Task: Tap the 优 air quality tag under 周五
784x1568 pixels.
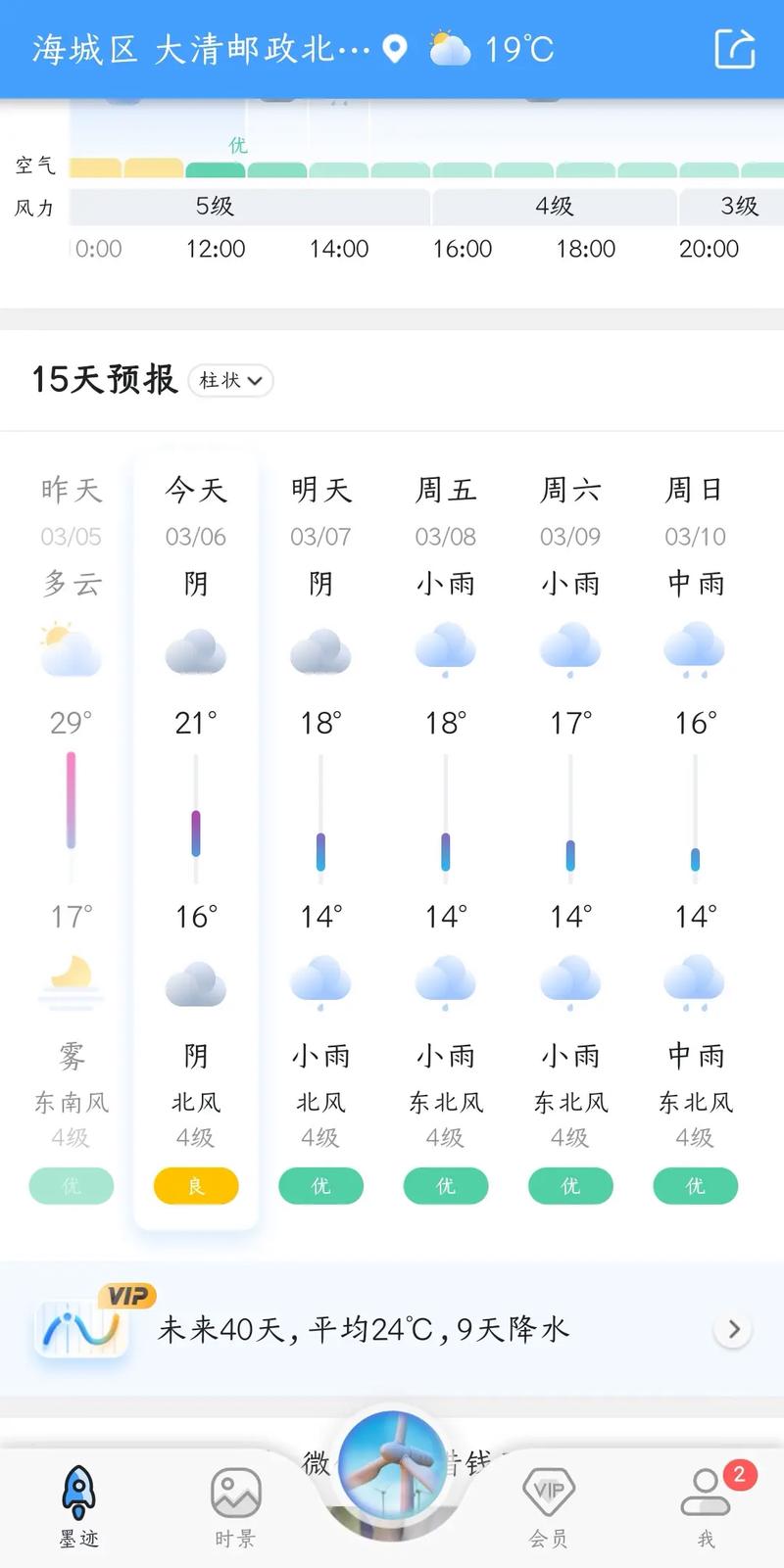Action: pos(445,1185)
